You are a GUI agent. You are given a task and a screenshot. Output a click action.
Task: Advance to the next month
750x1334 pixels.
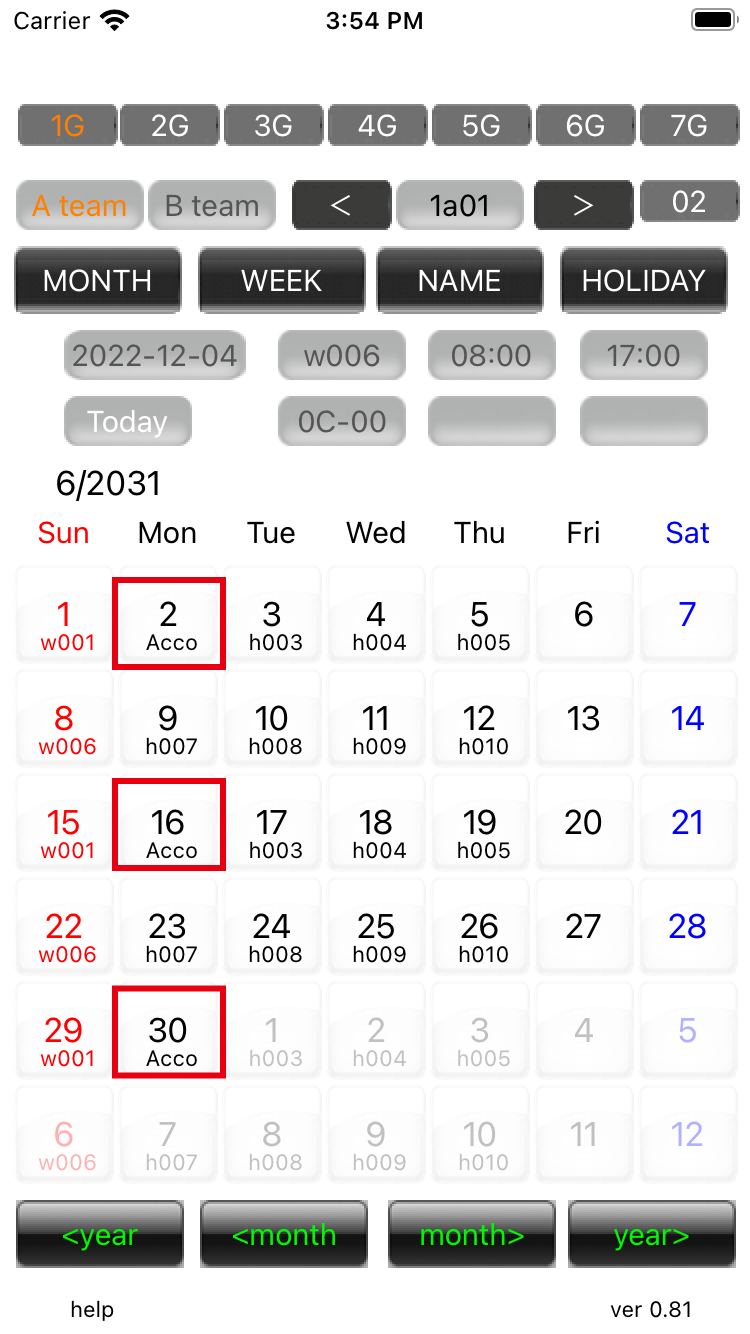point(472,1235)
